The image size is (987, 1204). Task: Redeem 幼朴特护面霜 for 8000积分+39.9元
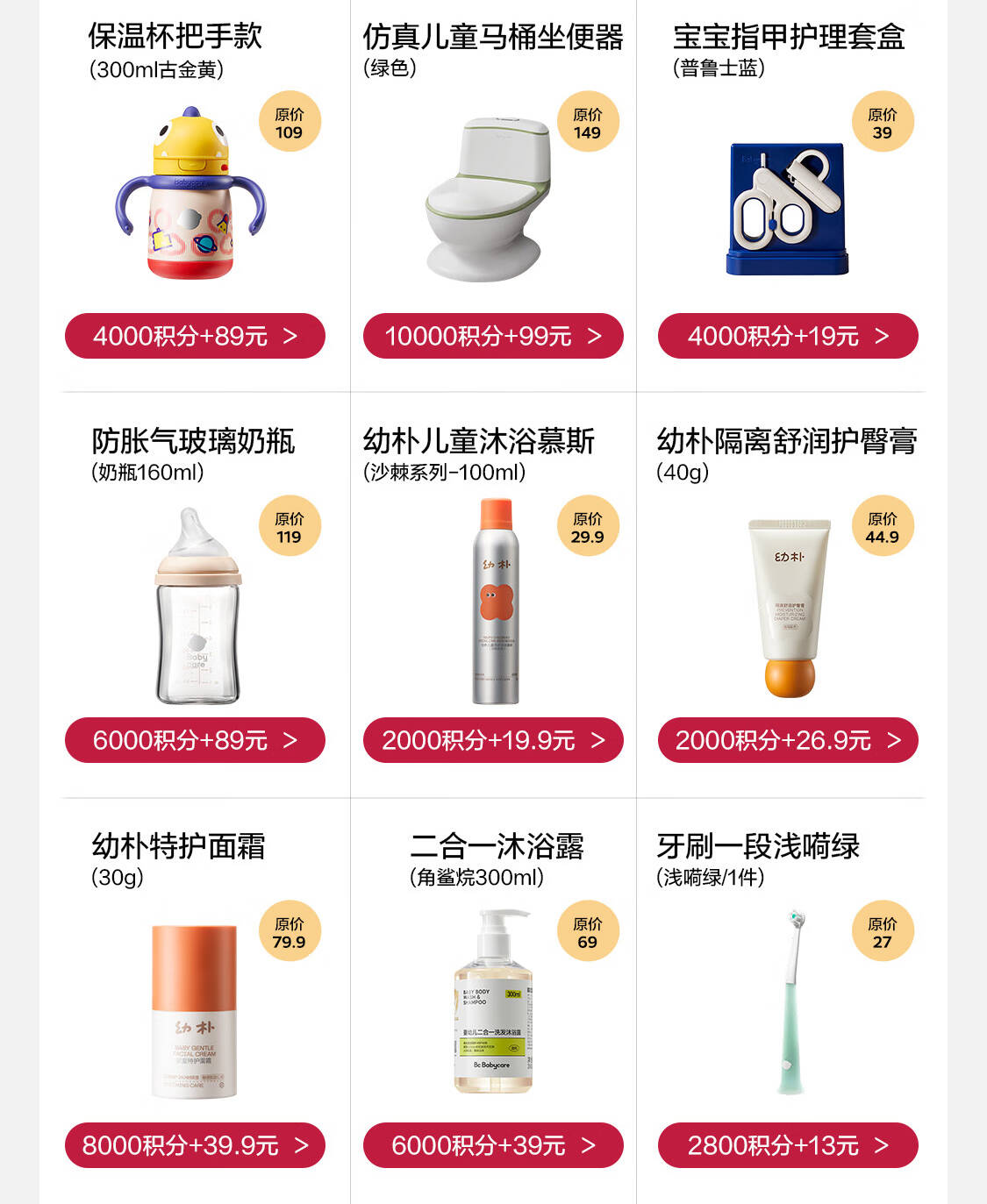195,1145
